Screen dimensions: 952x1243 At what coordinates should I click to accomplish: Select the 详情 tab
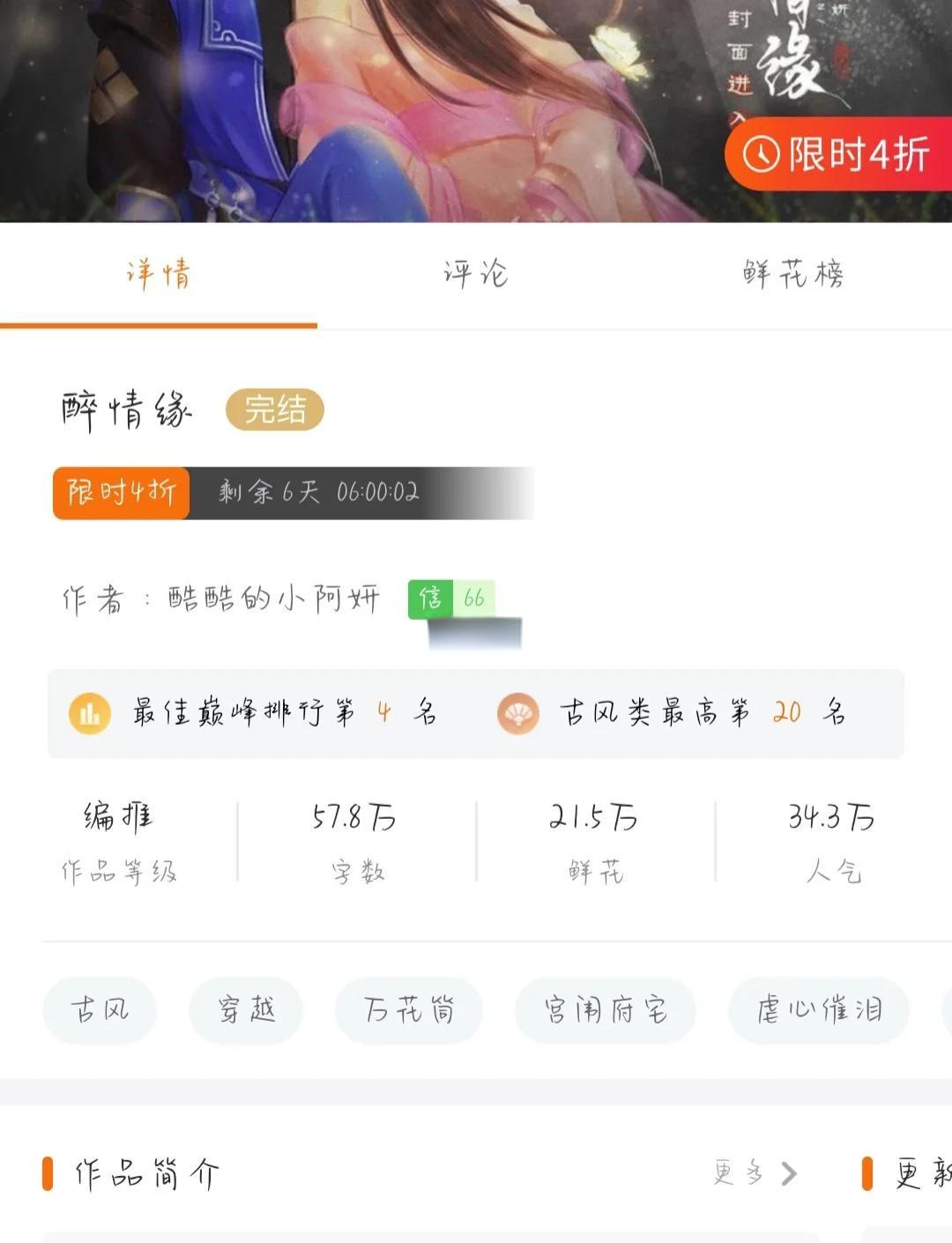tap(158, 274)
